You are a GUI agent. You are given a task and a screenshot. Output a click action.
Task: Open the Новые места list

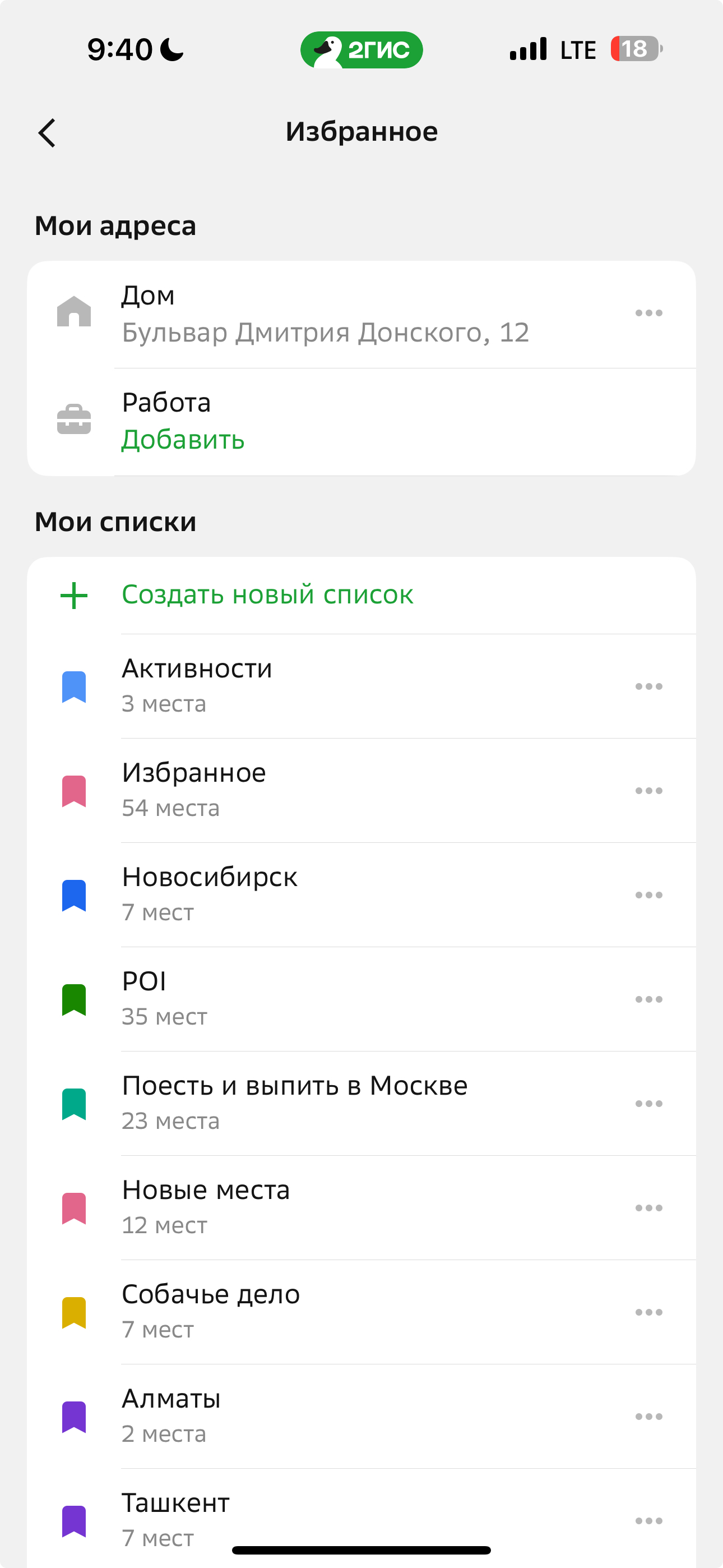click(x=361, y=1207)
